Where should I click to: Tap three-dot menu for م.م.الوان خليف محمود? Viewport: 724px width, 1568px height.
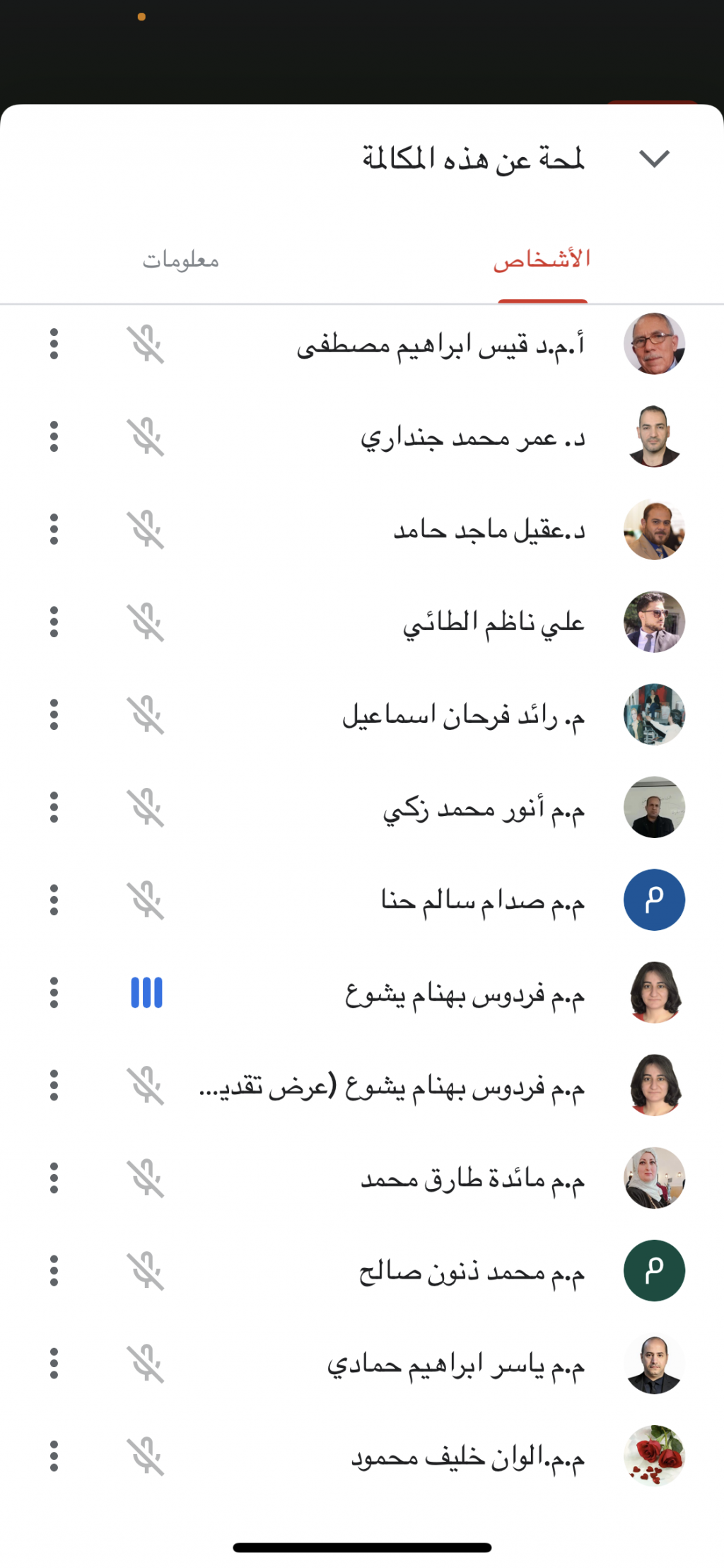tap(54, 1456)
